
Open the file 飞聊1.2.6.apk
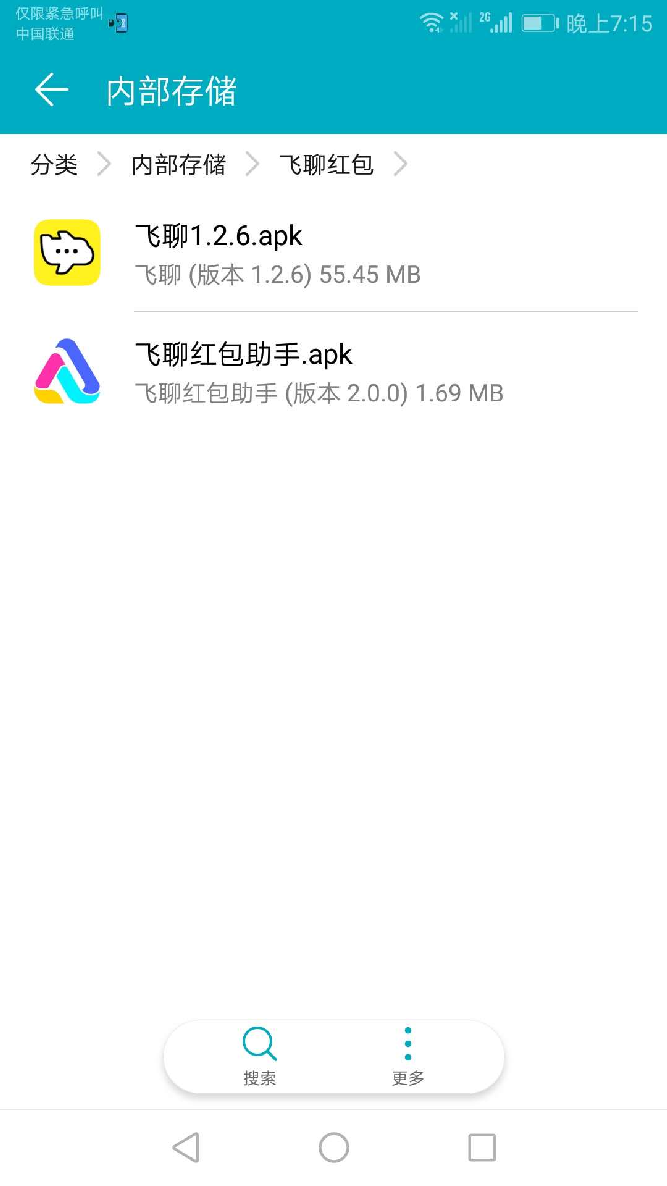coord(334,253)
